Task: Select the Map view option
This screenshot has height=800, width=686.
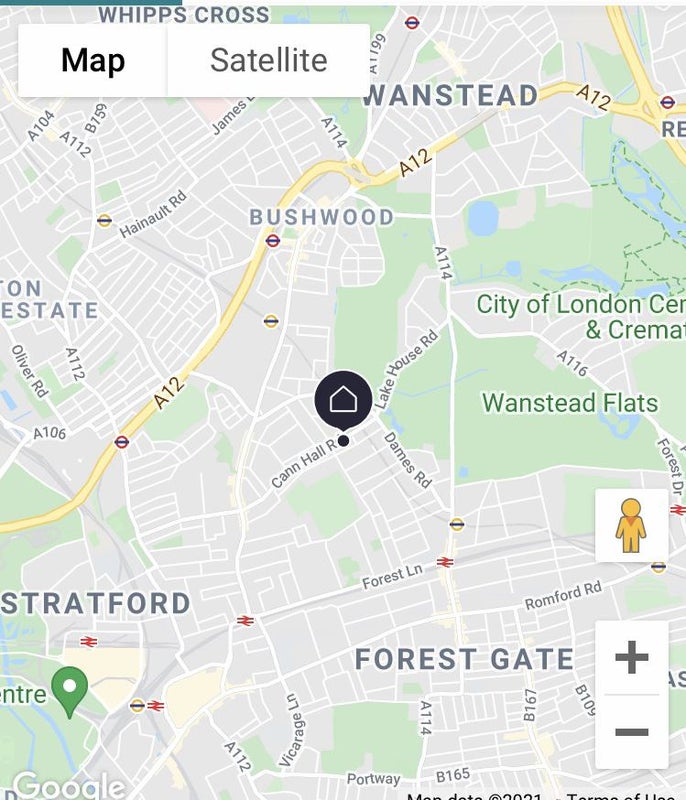Action: coord(93,60)
